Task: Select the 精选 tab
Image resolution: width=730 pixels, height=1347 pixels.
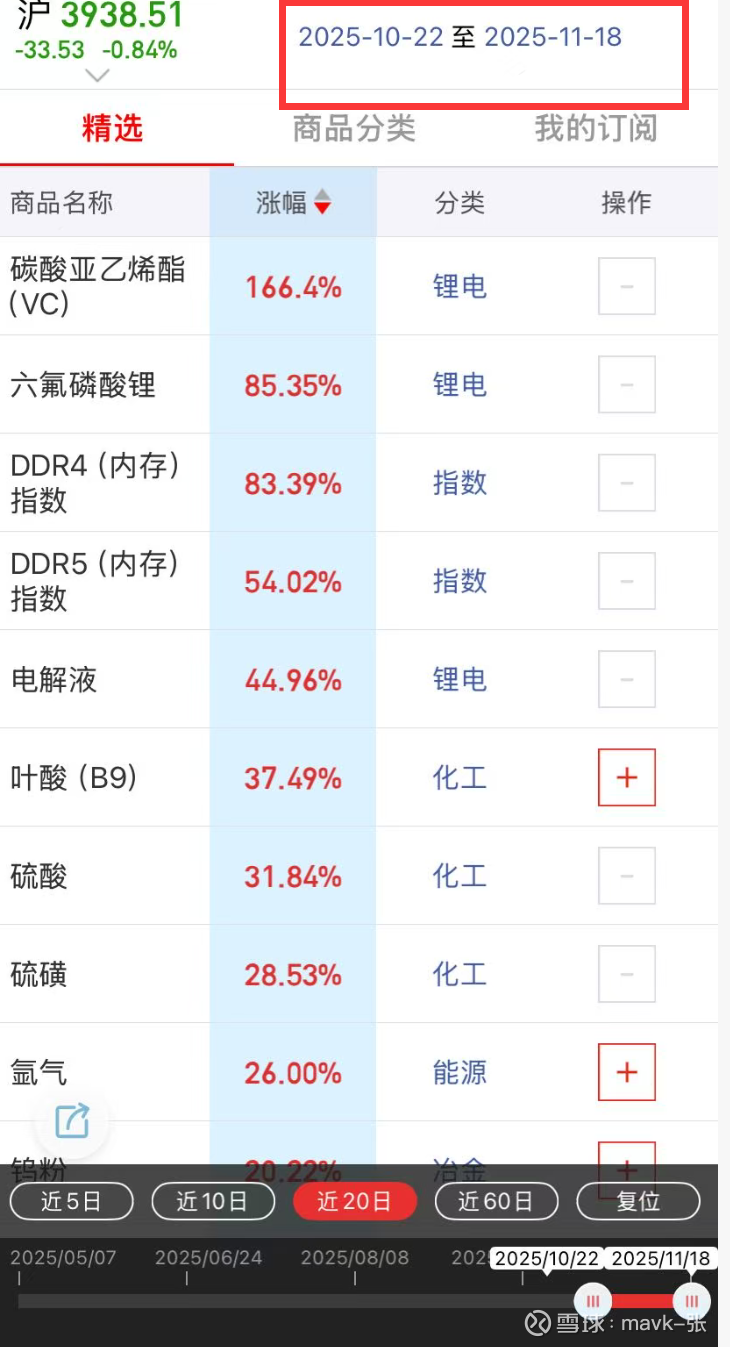Action: coord(112,128)
